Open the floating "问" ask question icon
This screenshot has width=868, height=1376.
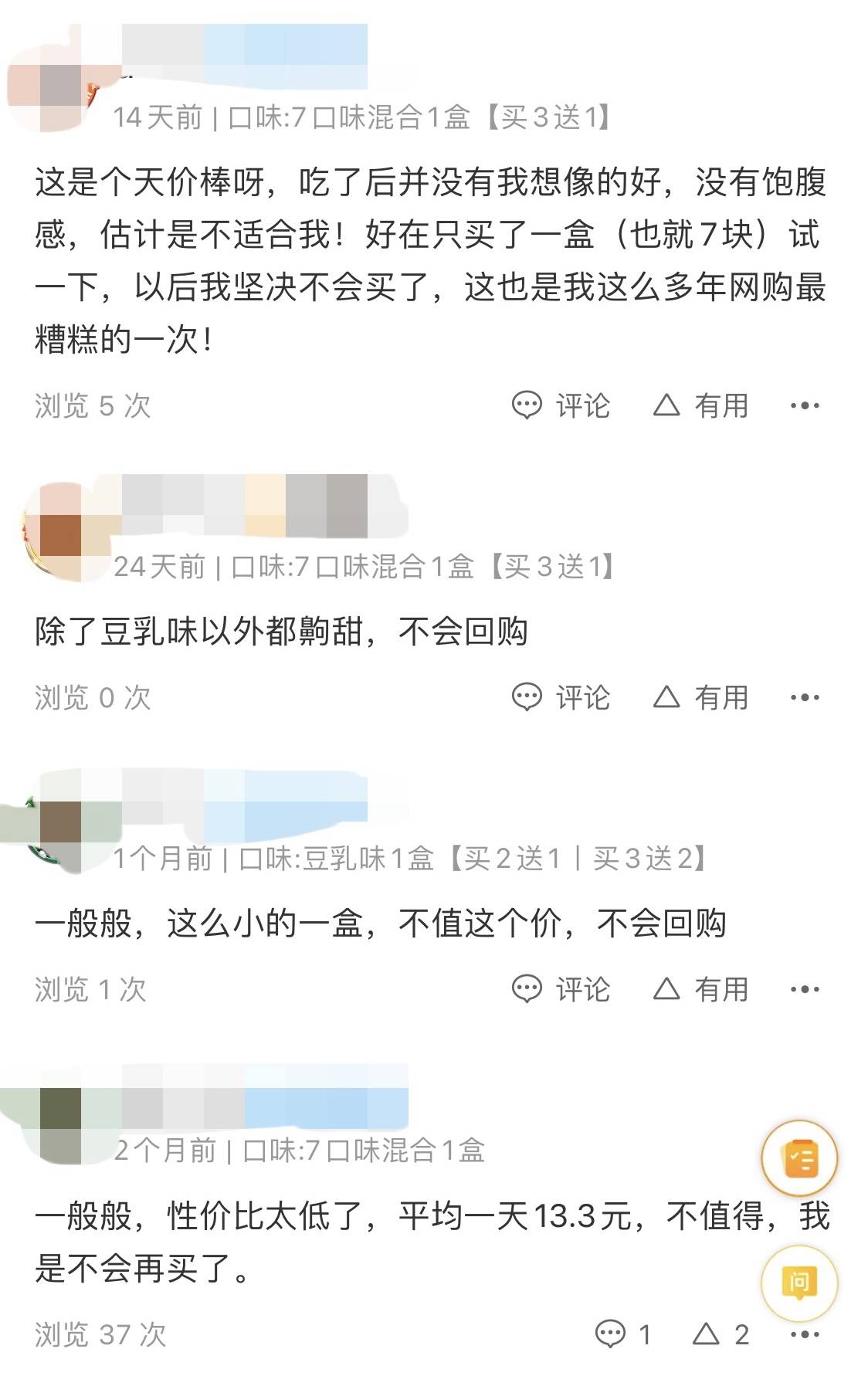pos(805,1282)
